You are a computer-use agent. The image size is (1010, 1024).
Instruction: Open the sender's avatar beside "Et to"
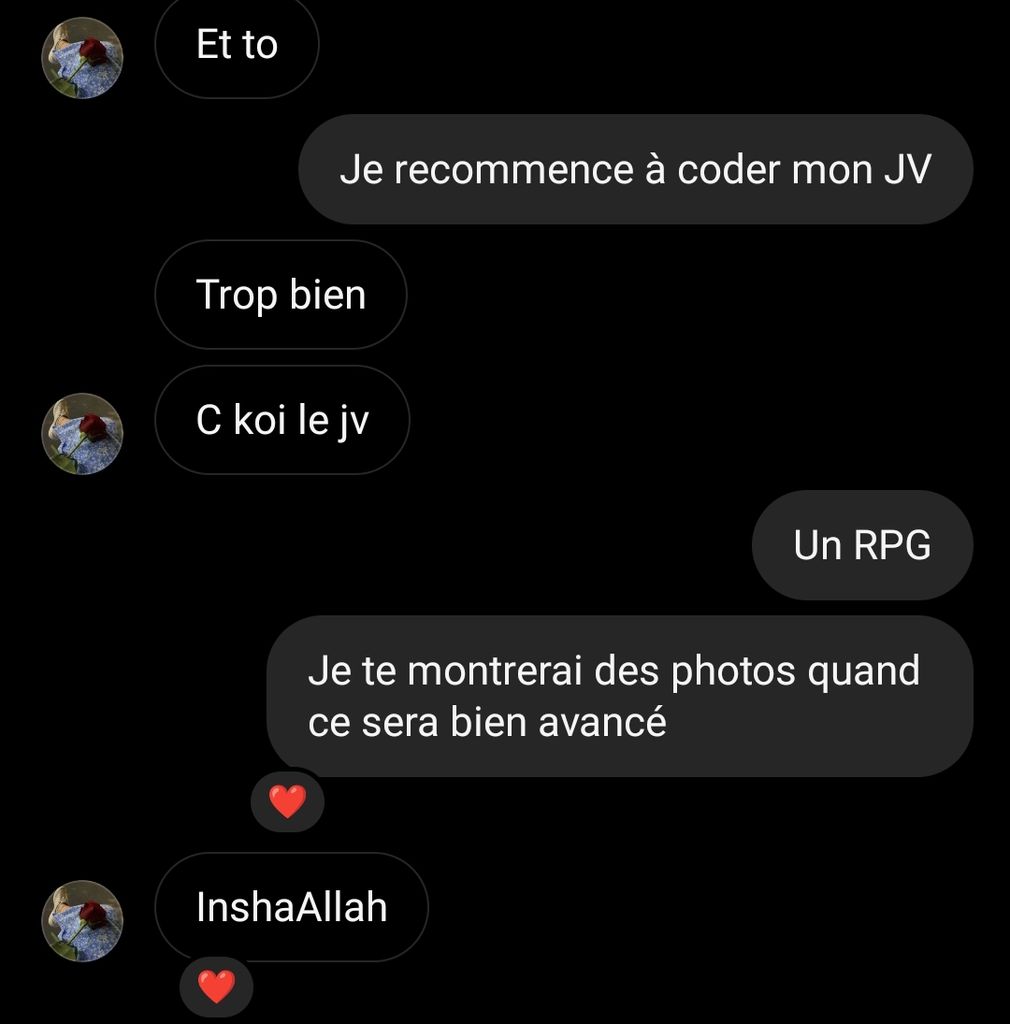pos(82,58)
